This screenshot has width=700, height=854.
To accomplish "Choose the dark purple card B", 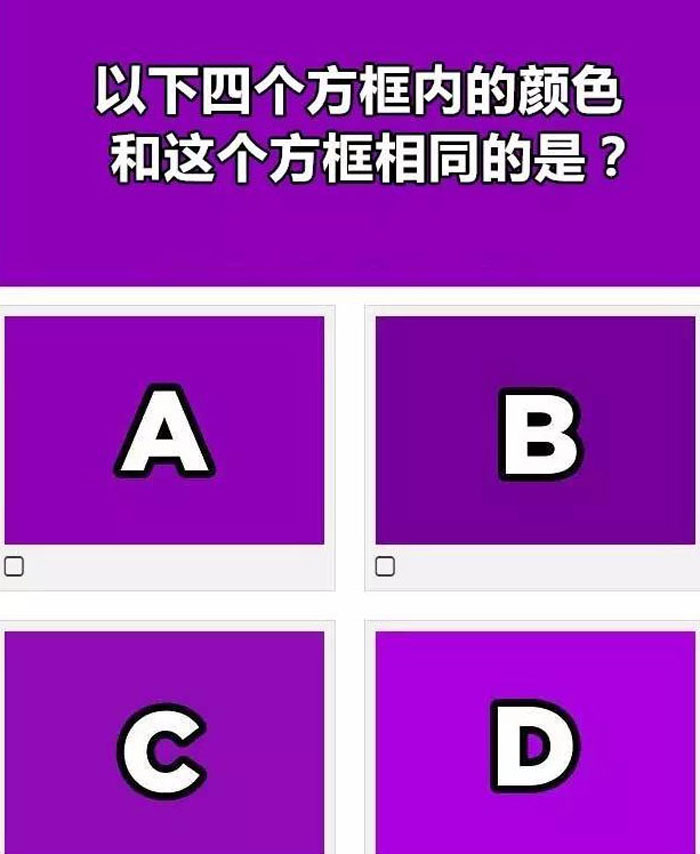I will pyautogui.click(x=535, y=430).
